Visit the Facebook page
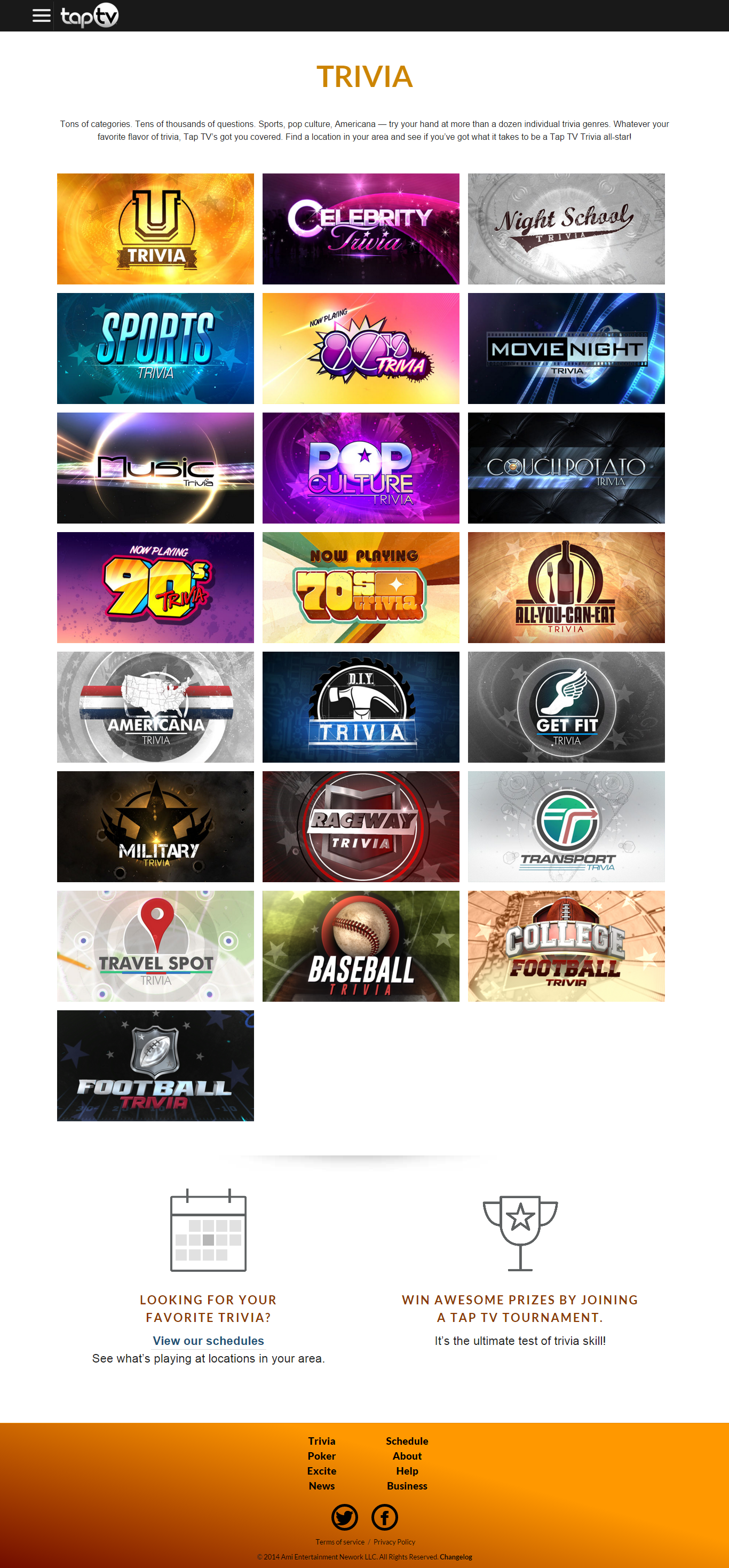Screen dimensions: 729x1568 pyautogui.click(x=385, y=1517)
